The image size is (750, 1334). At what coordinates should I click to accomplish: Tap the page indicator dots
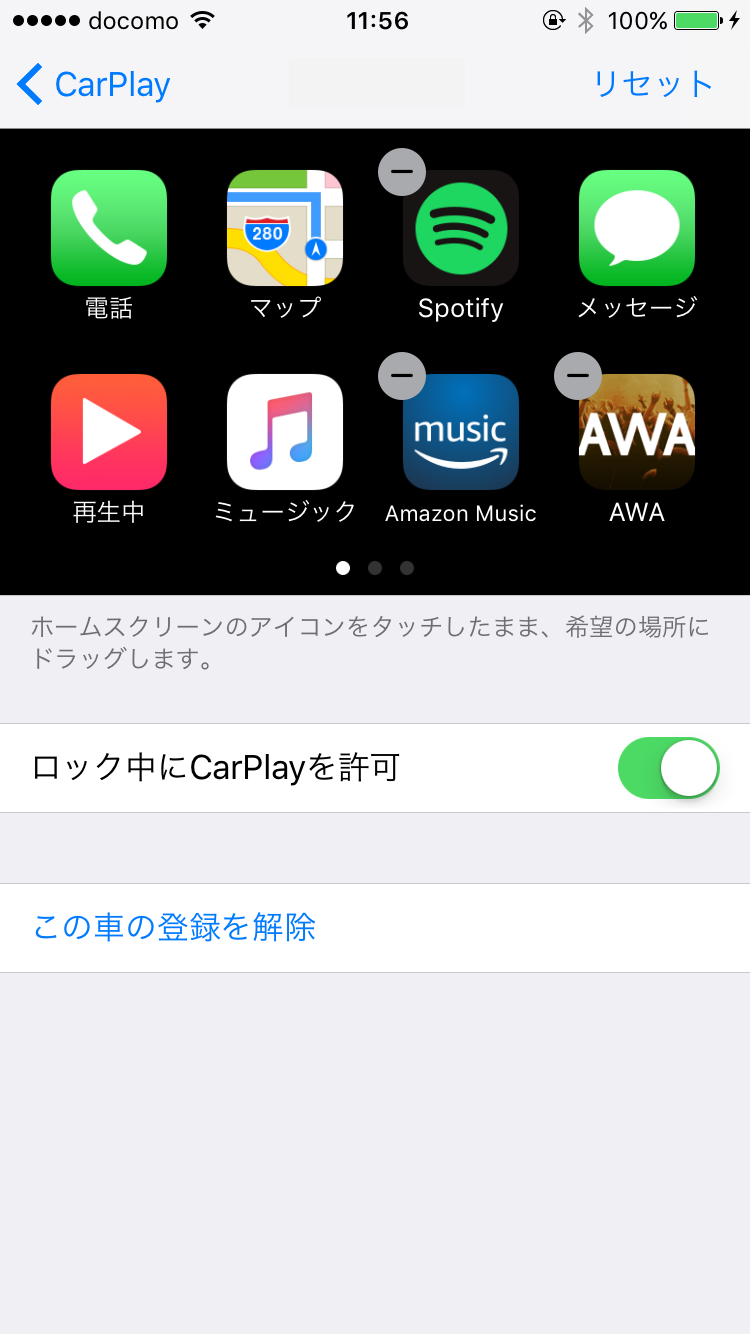(x=375, y=568)
